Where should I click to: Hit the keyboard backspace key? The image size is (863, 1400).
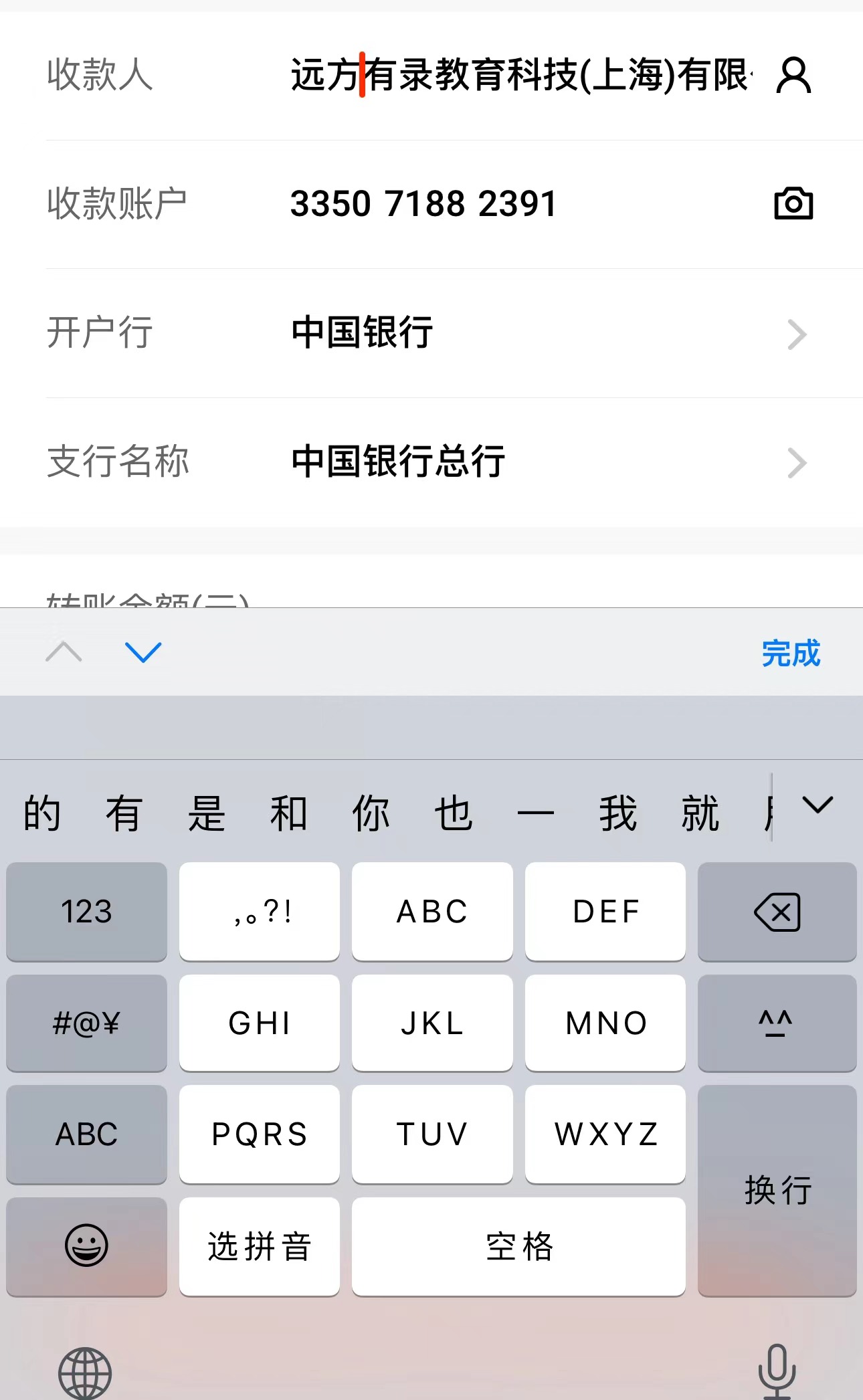point(777,912)
